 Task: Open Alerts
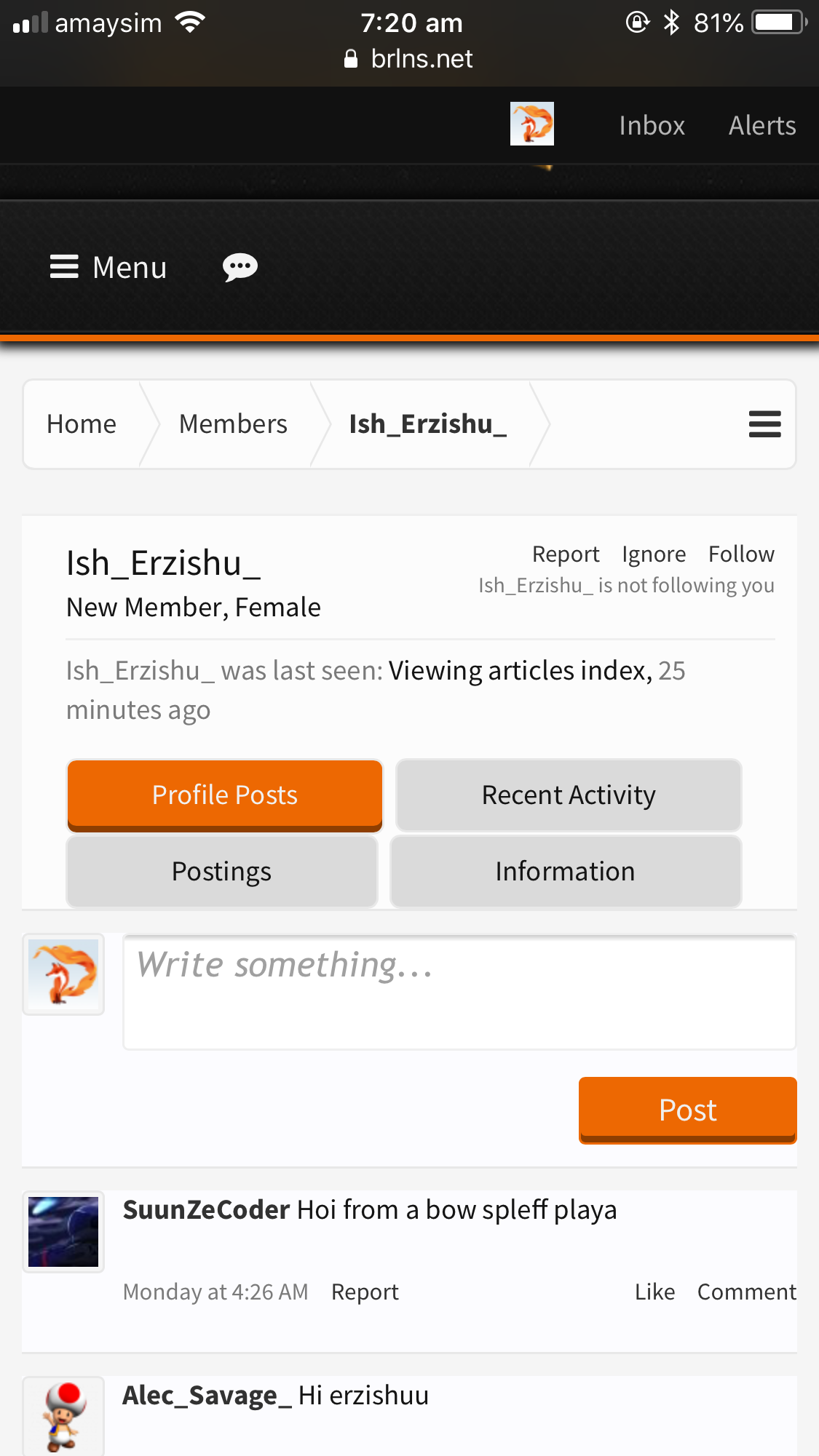coord(762,125)
